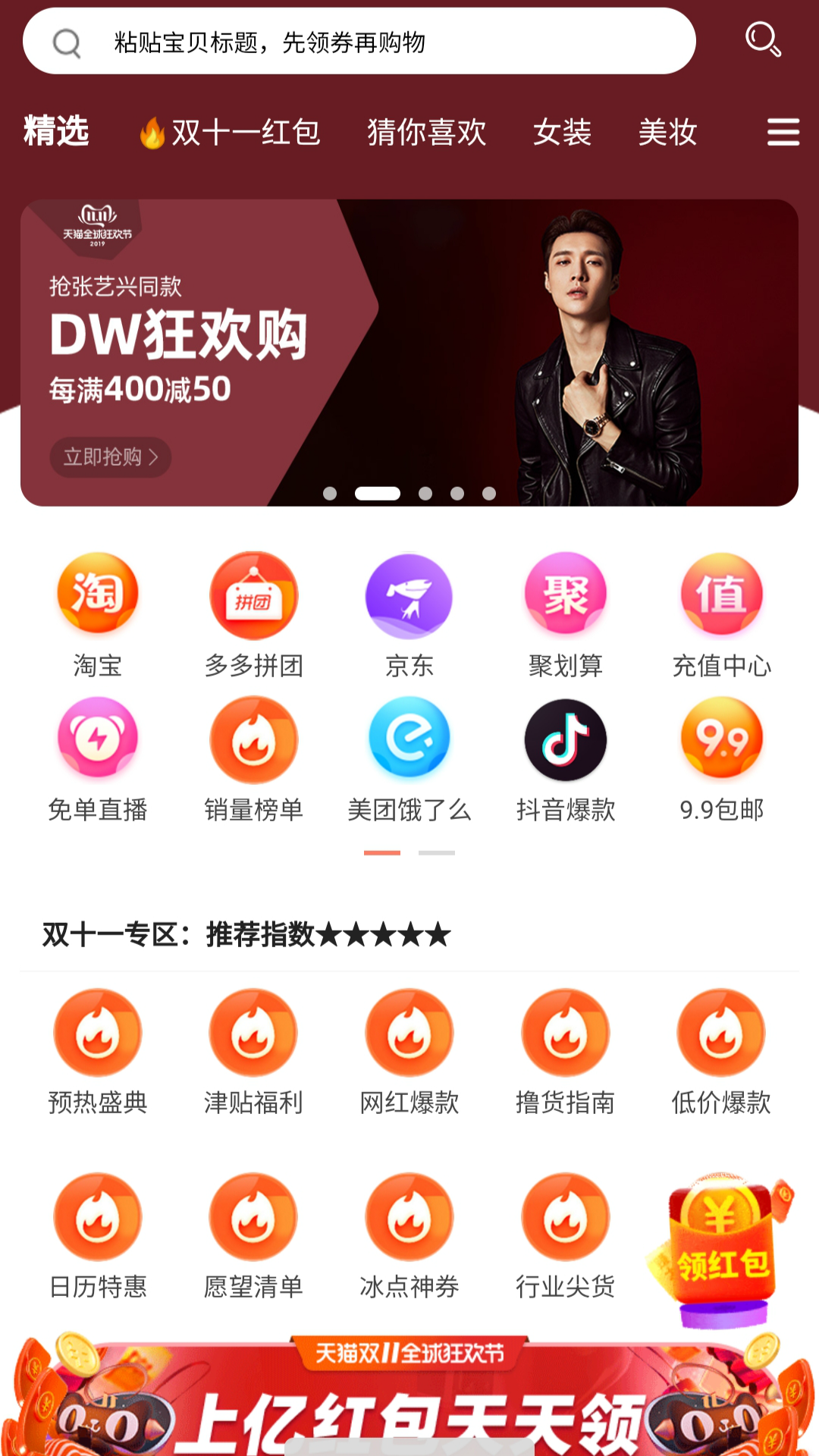Open the hamburger menu at top right
The height and width of the screenshot is (1456, 819).
[783, 130]
